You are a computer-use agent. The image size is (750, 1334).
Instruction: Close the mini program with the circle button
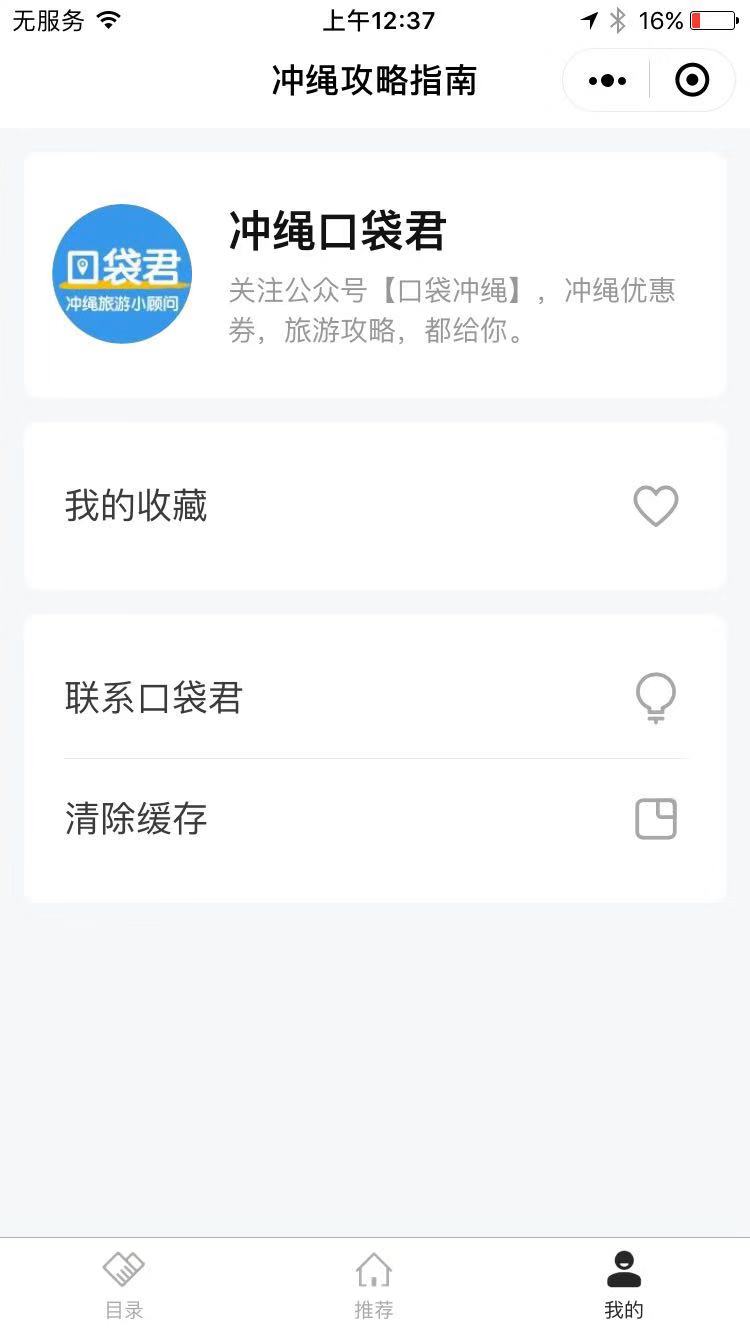[x=692, y=80]
